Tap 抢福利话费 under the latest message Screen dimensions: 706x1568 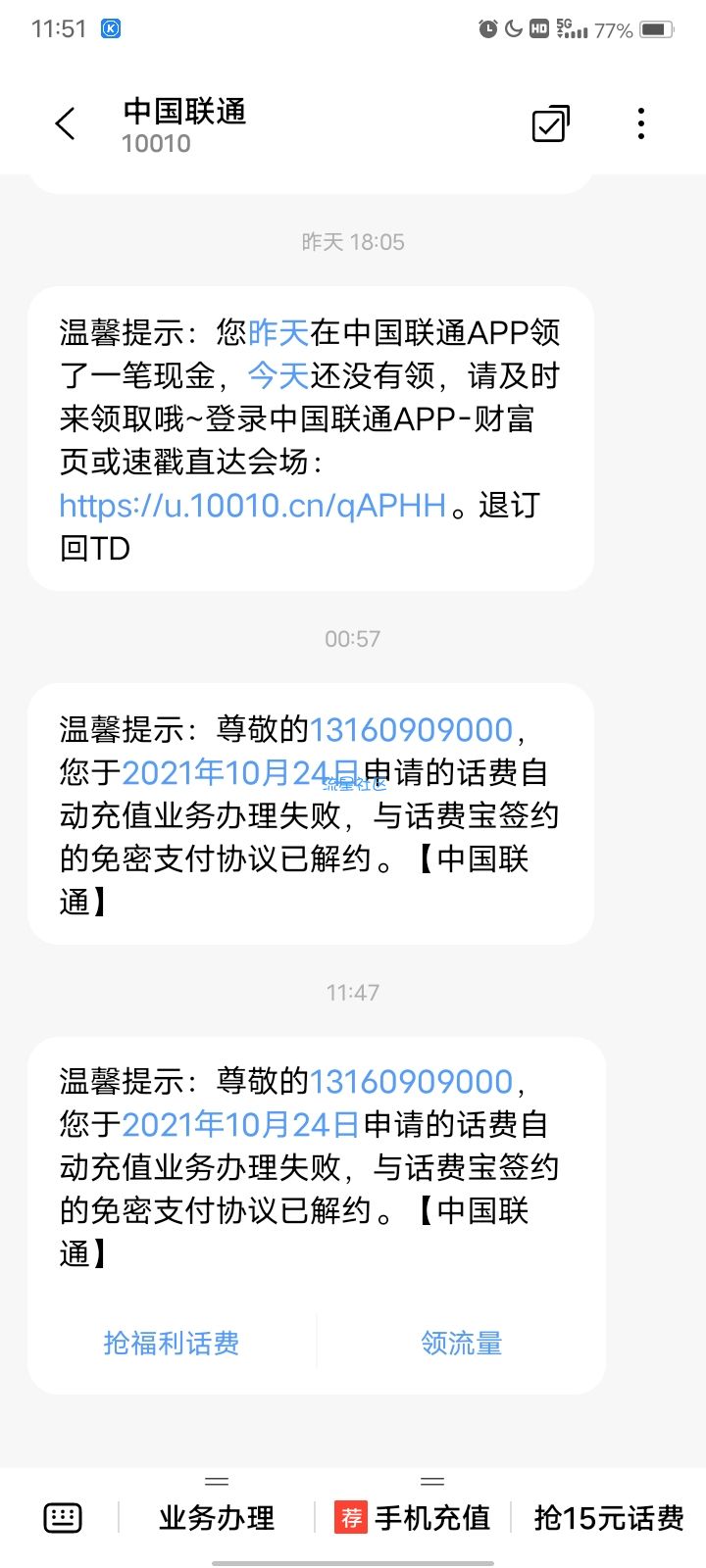(172, 1343)
